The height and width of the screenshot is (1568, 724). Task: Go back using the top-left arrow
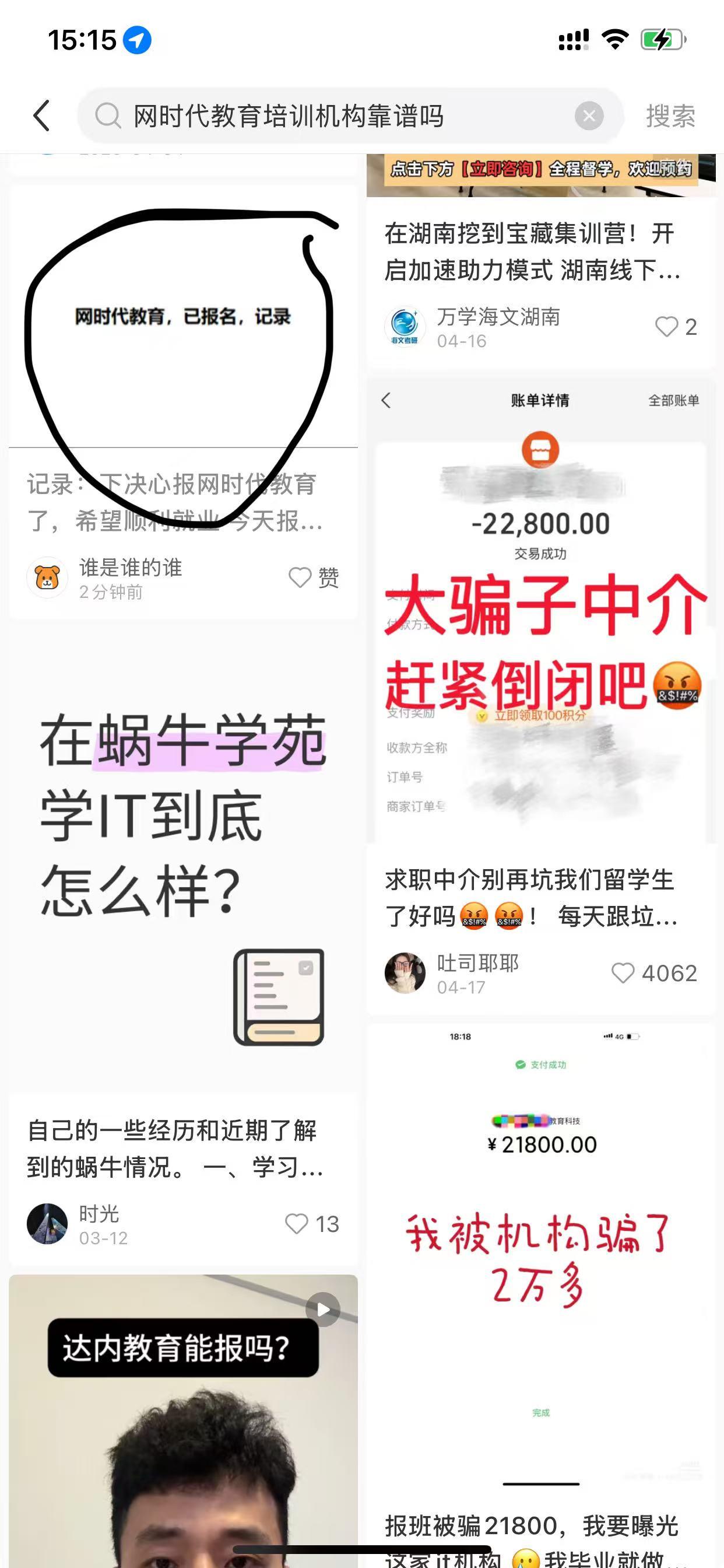point(41,116)
